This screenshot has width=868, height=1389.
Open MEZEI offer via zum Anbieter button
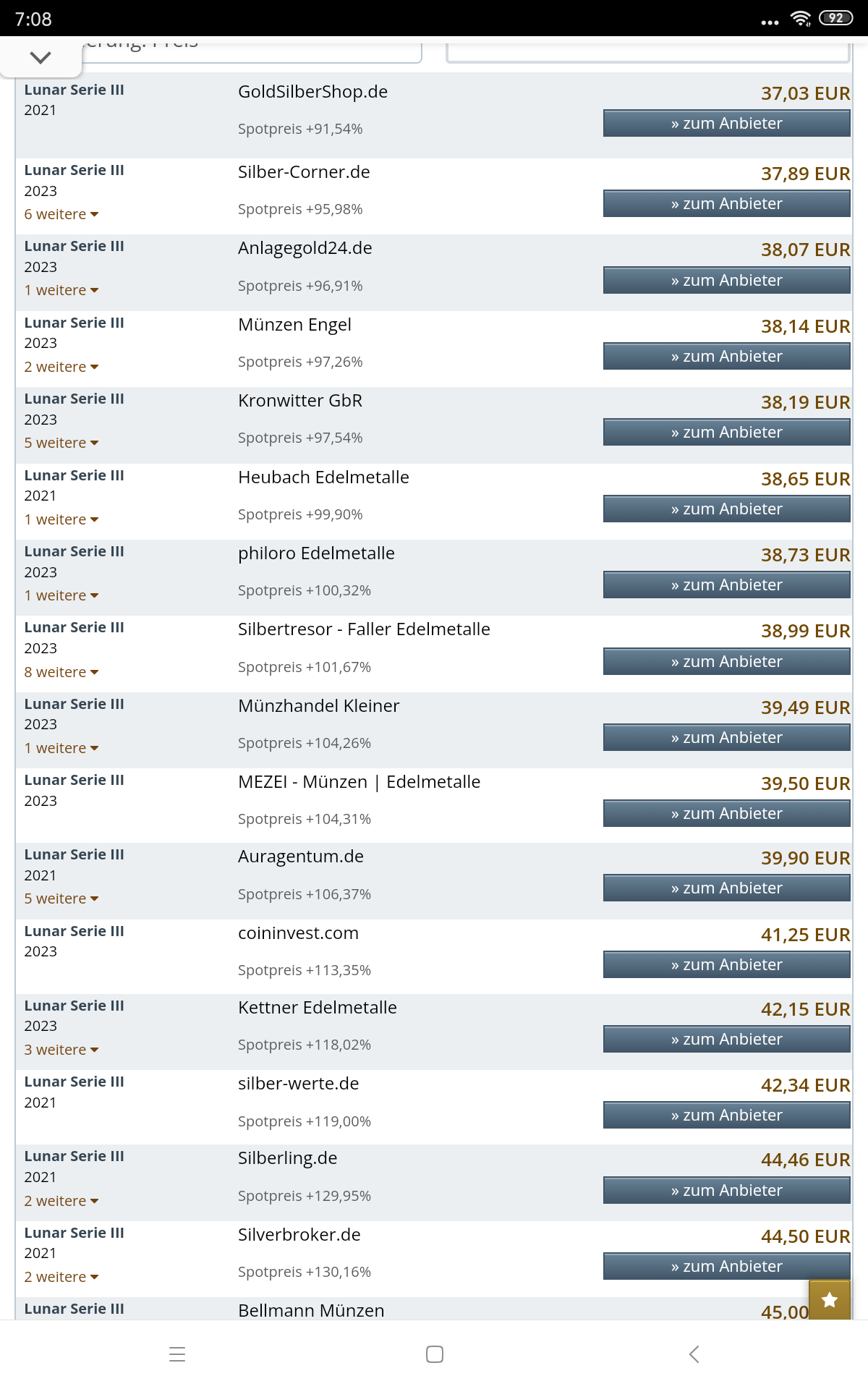coord(726,814)
